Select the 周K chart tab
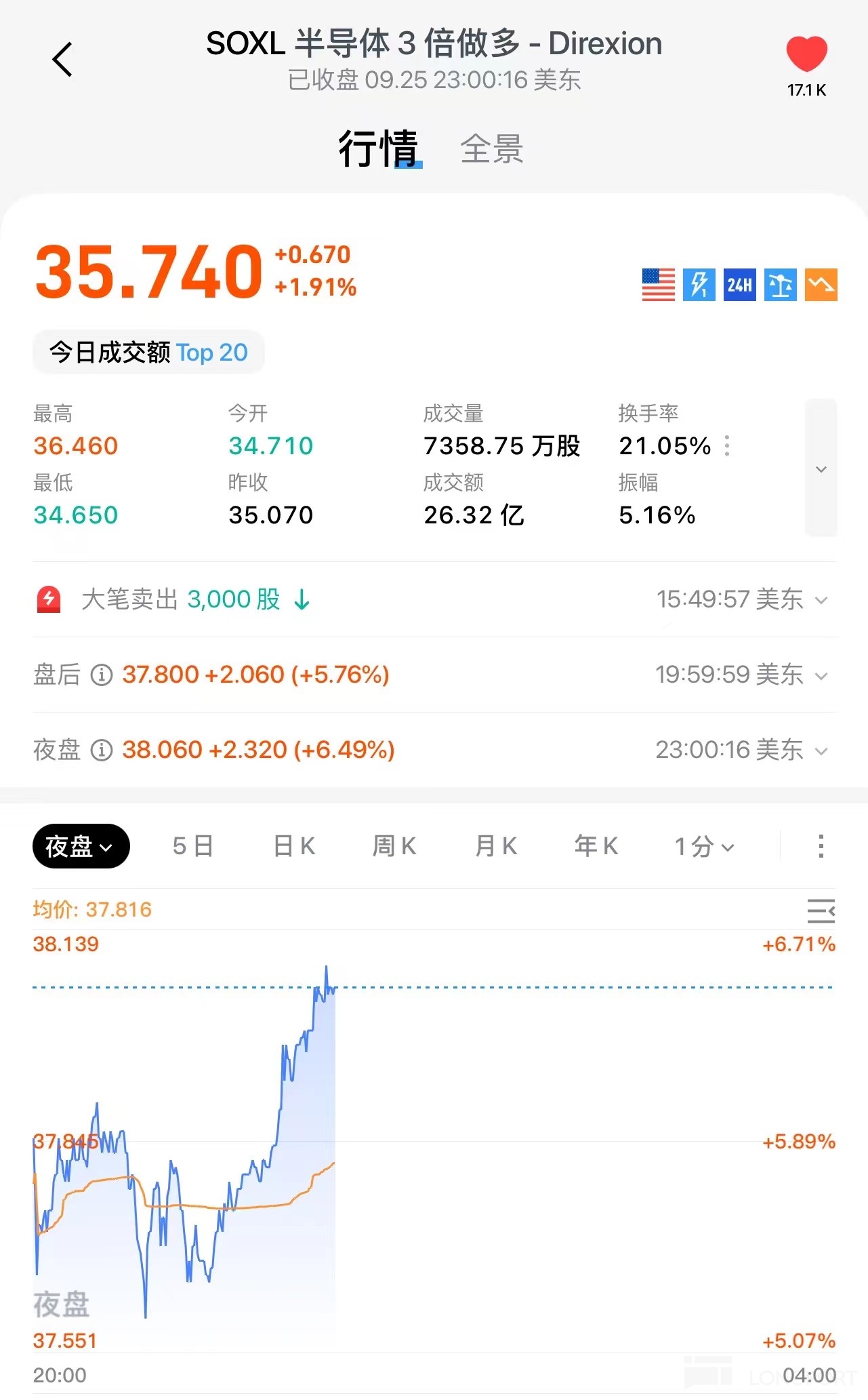Viewport: 868px width, 1400px height. [394, 846]
